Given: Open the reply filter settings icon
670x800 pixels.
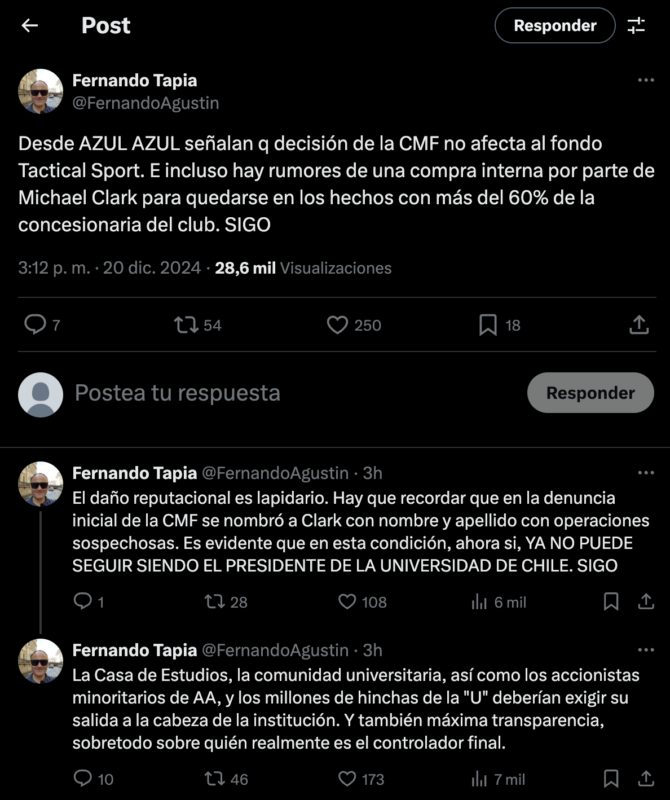Looking at the screenshot, I should (636, 26).
